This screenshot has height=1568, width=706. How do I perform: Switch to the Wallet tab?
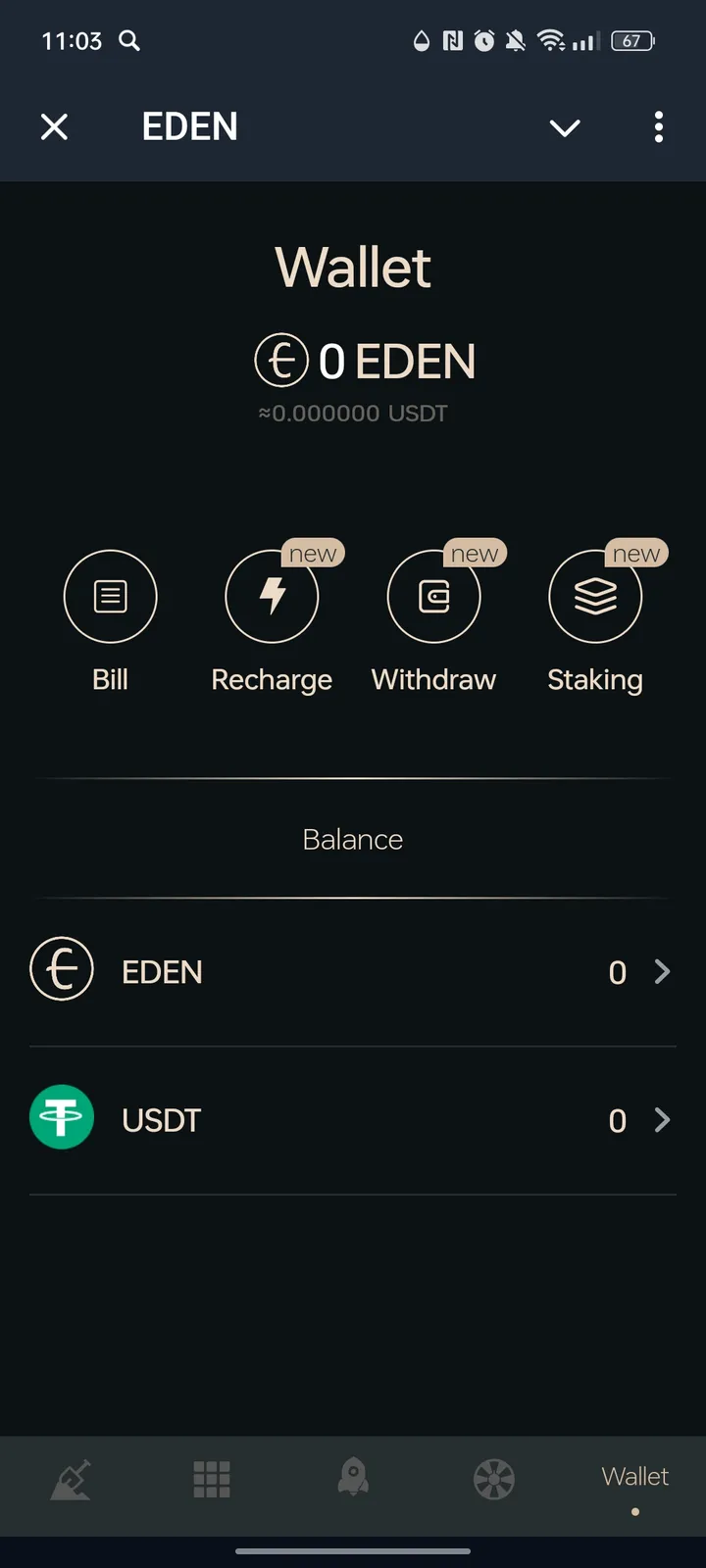(x=634, y=1476)
